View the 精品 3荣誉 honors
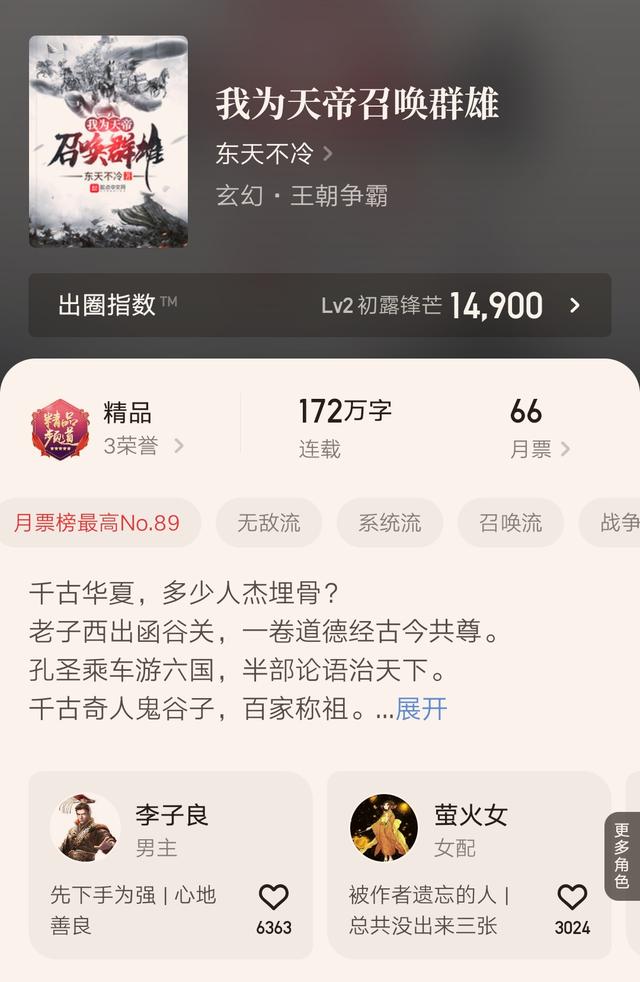This screenshot has width=640, height=982. [108, 429]
